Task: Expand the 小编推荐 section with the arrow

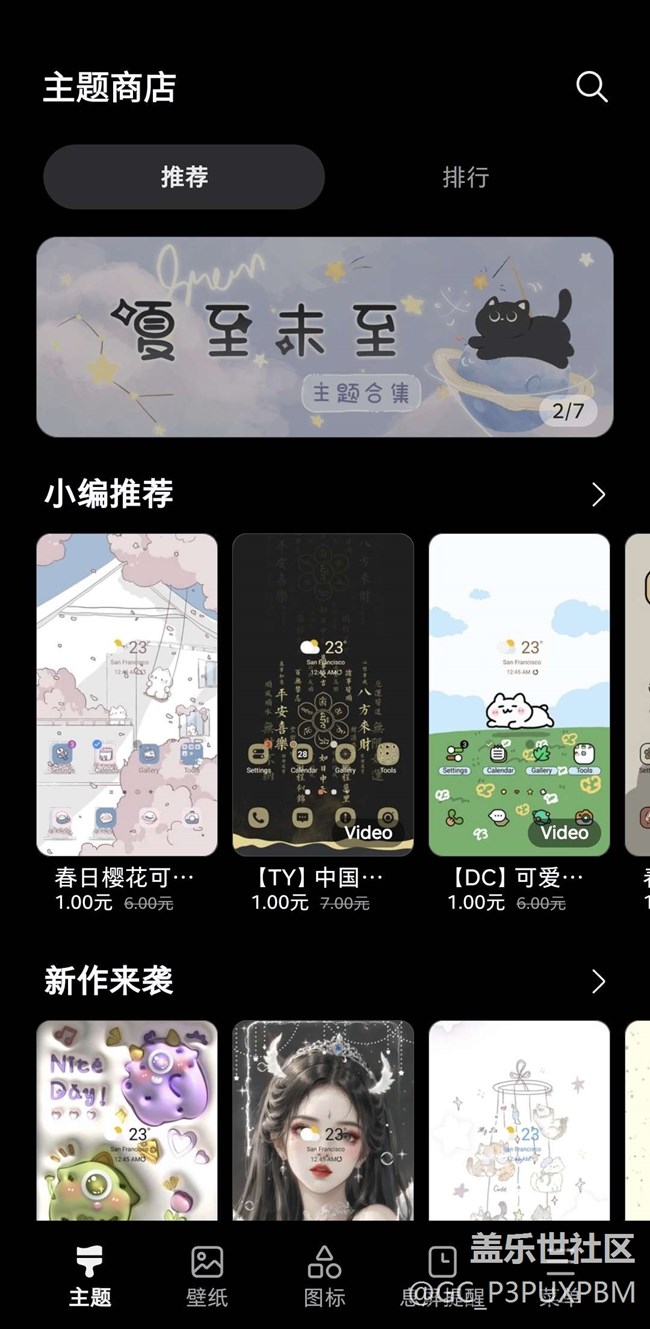Action: 598,494
